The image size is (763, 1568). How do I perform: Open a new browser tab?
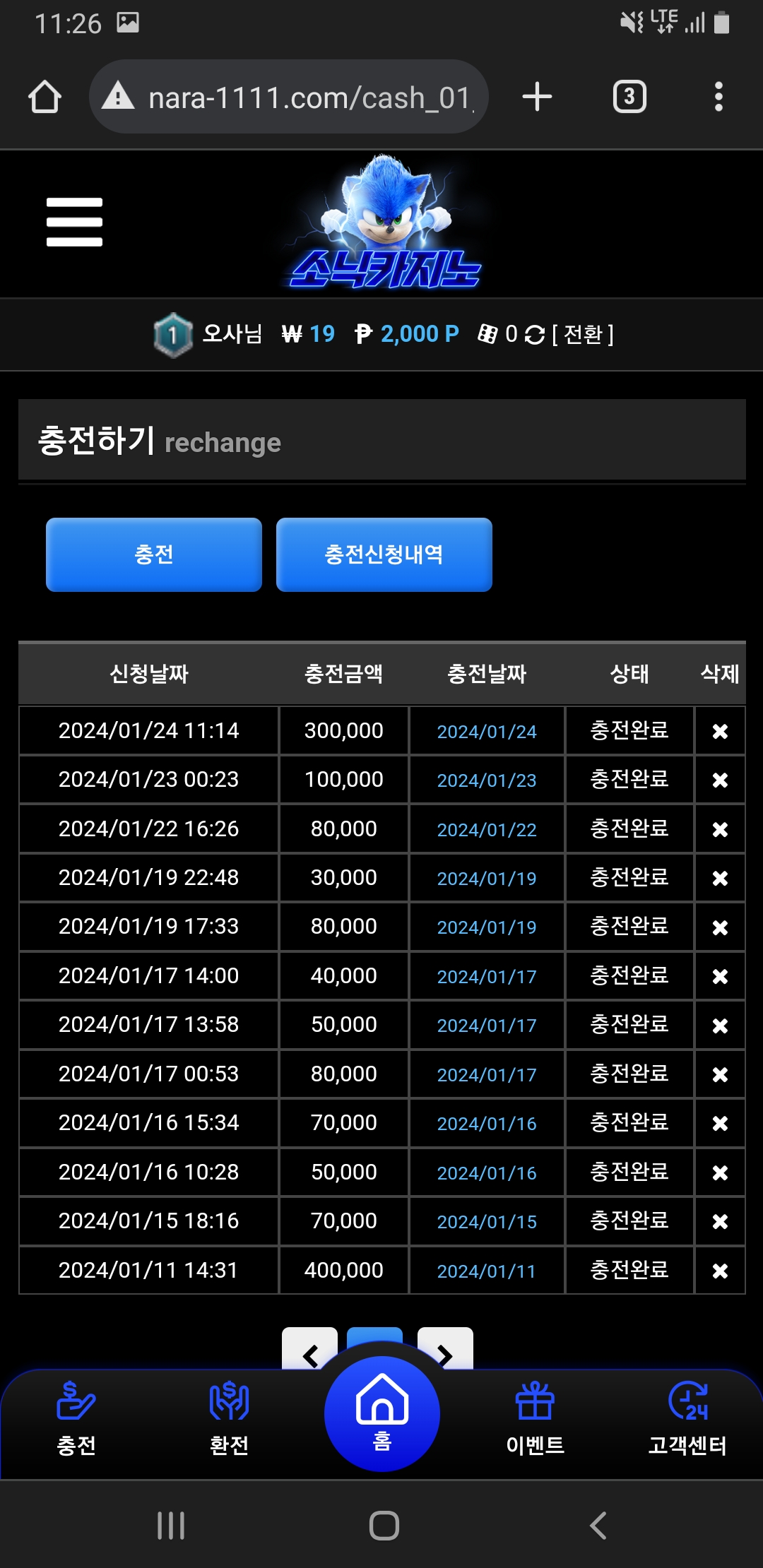pyautogui.click(x=537, y=97)
